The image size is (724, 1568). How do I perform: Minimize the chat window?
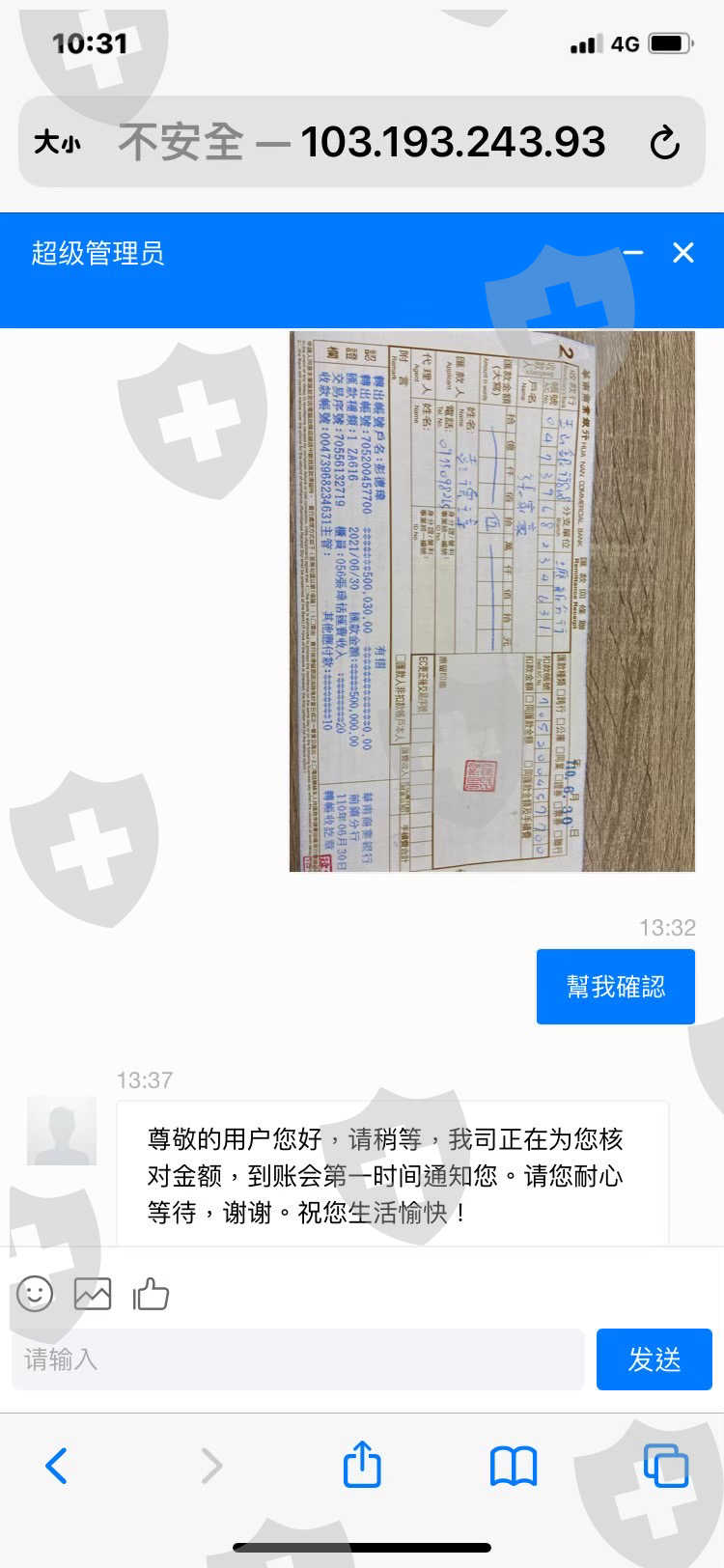point(633,252)
